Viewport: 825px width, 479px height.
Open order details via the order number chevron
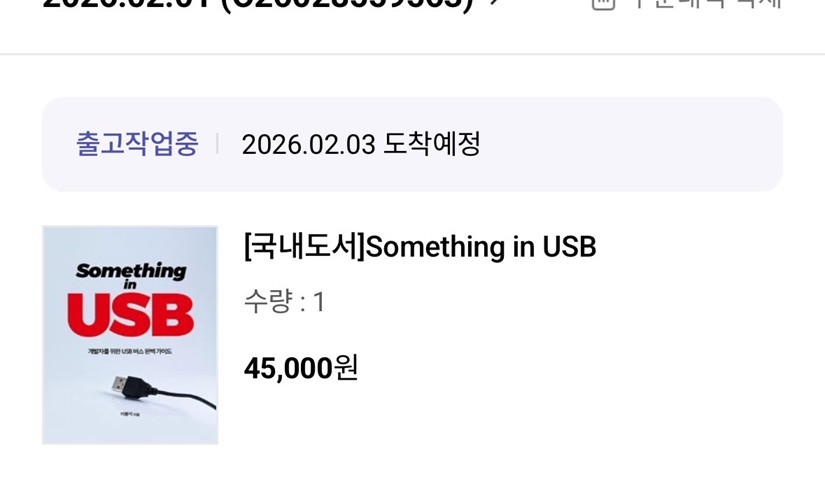(x=494, y=3)
